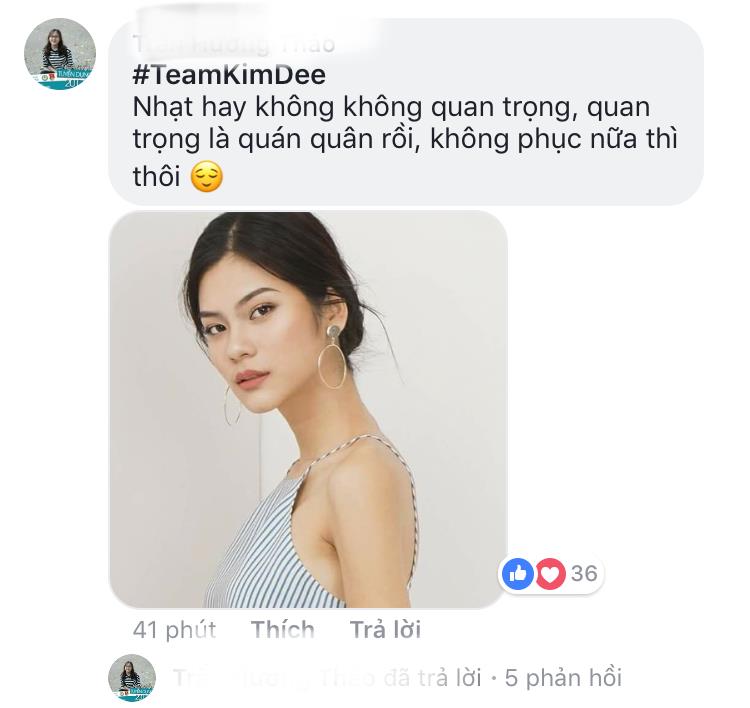Open the #TeamKimDee hashtag
The width and height of the screenshot is (750, 708).
point(229,76)
